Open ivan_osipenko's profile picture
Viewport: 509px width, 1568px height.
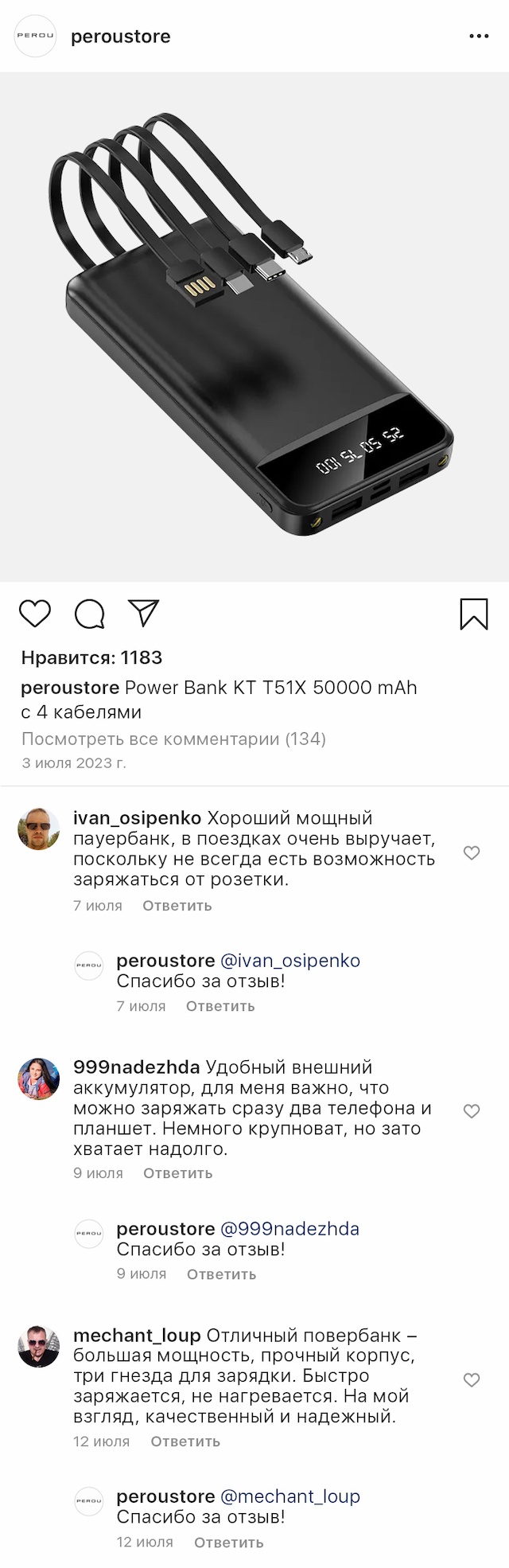[39, 829]
